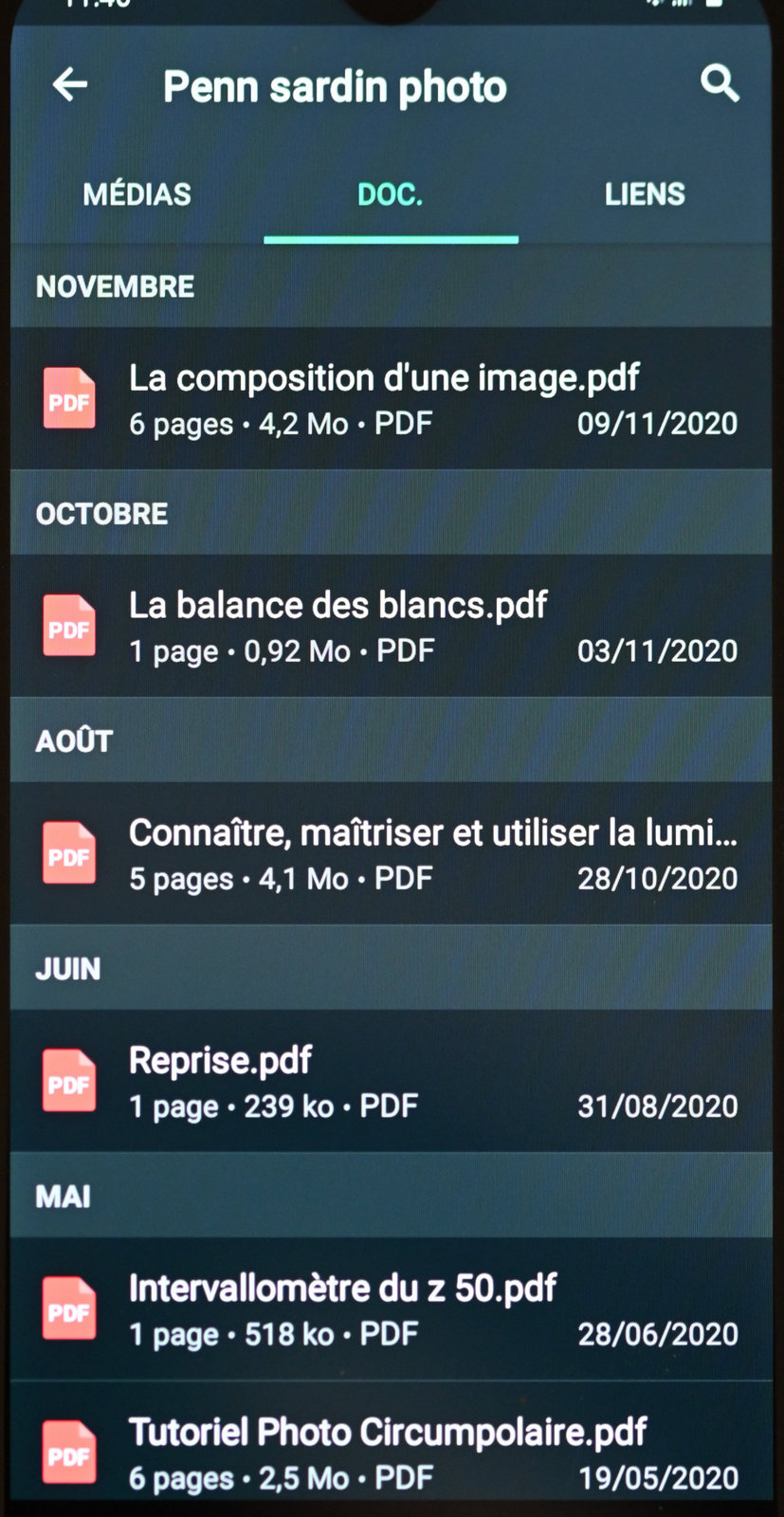
Task: Go back with the arrow icon
Action: tap(70, 85)
